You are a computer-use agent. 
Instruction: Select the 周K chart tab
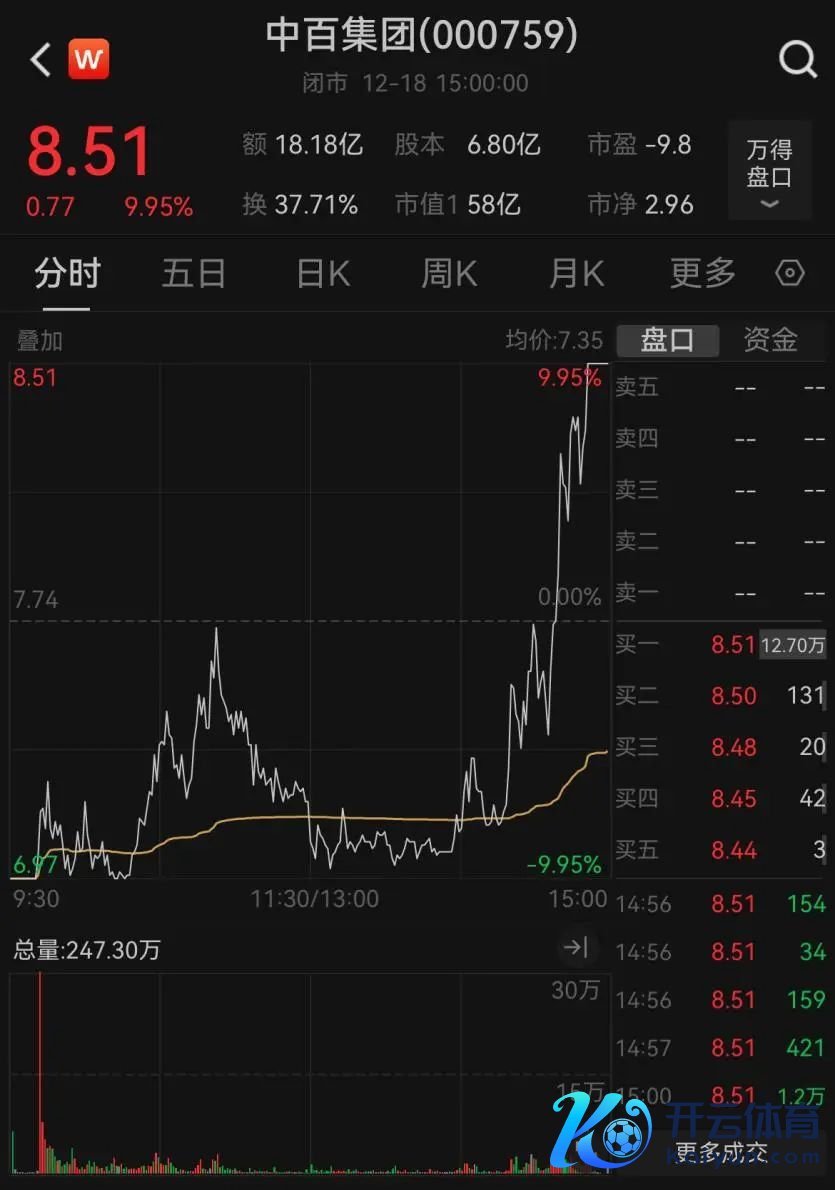coord(449,273)
